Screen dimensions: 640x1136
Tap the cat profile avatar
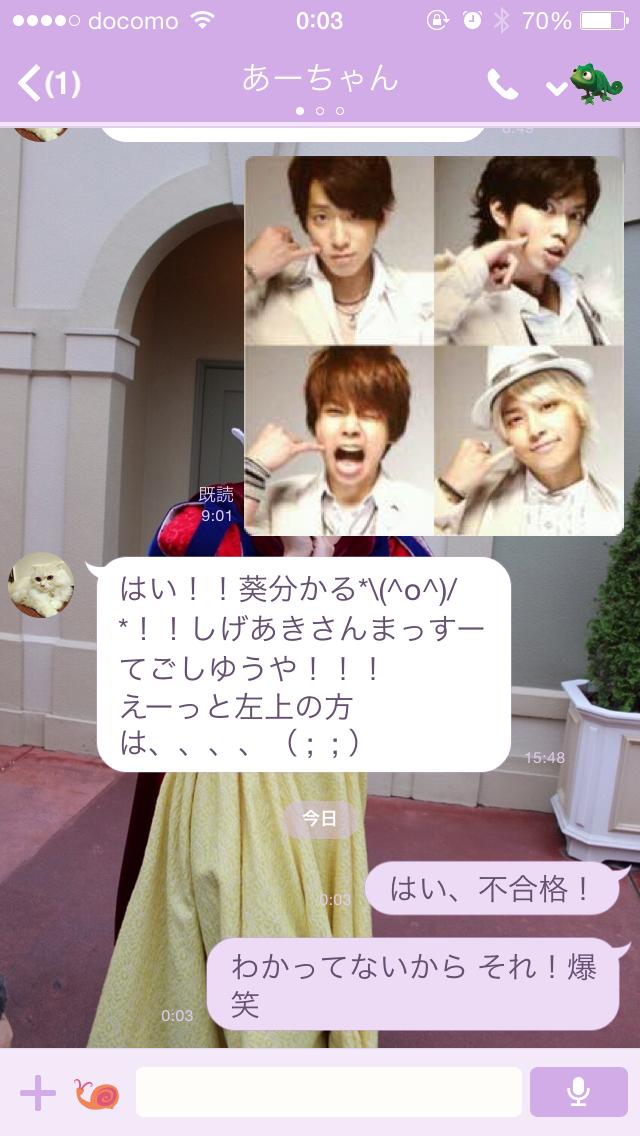tap(41, 585)
